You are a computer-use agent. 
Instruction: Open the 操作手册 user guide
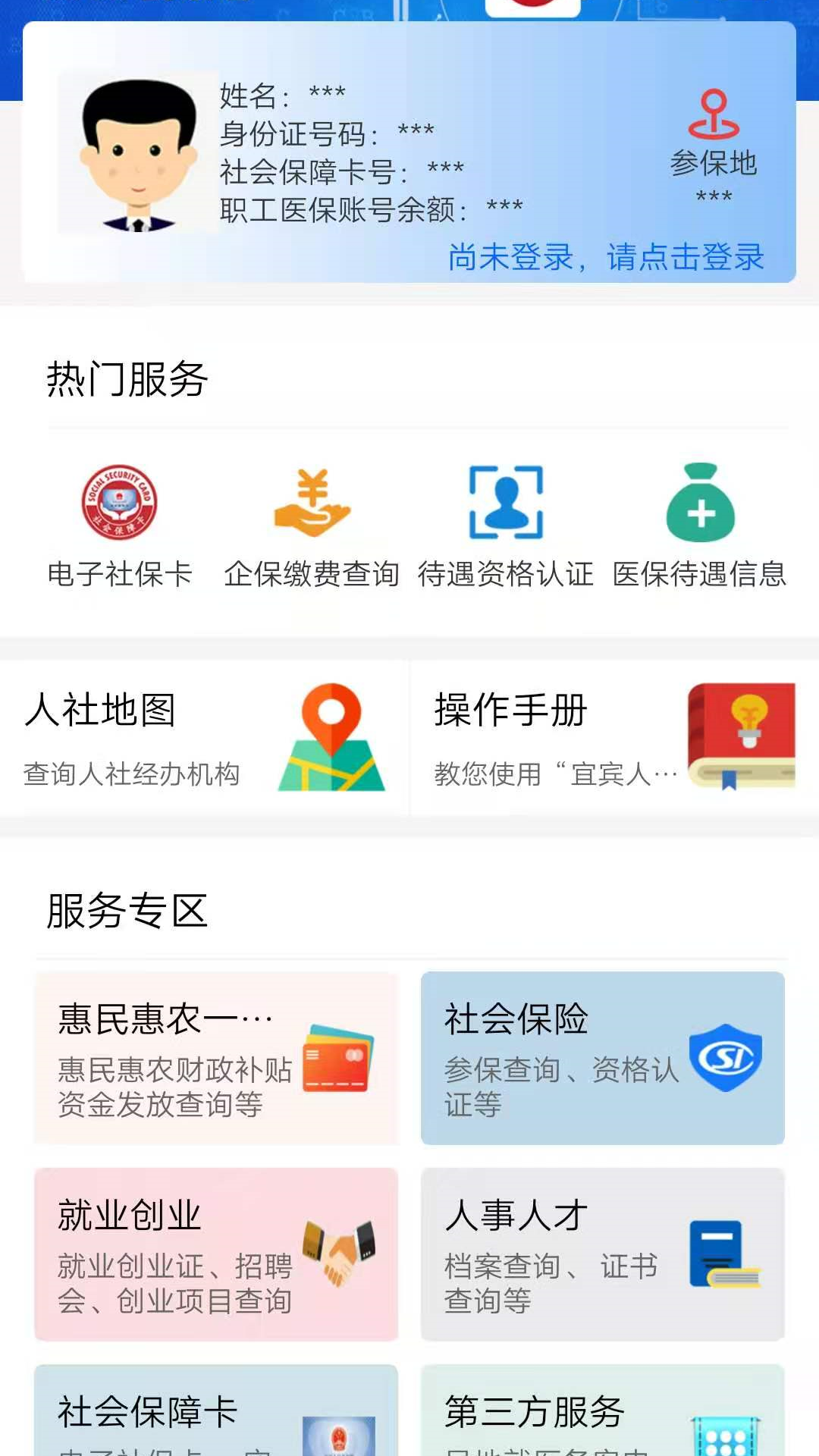[x=614, y=737]
